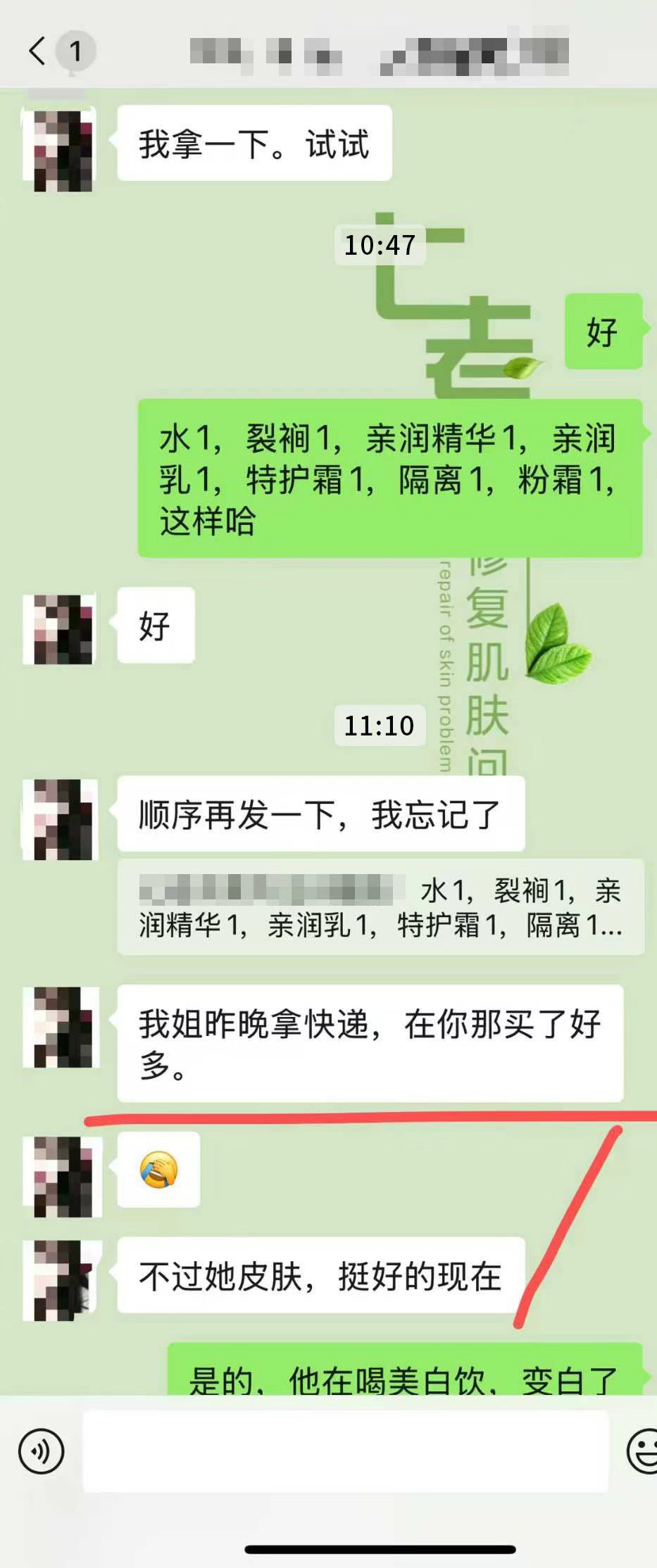Go back to the chat list
Viewport: 657px width, 1568px height.
39,51
